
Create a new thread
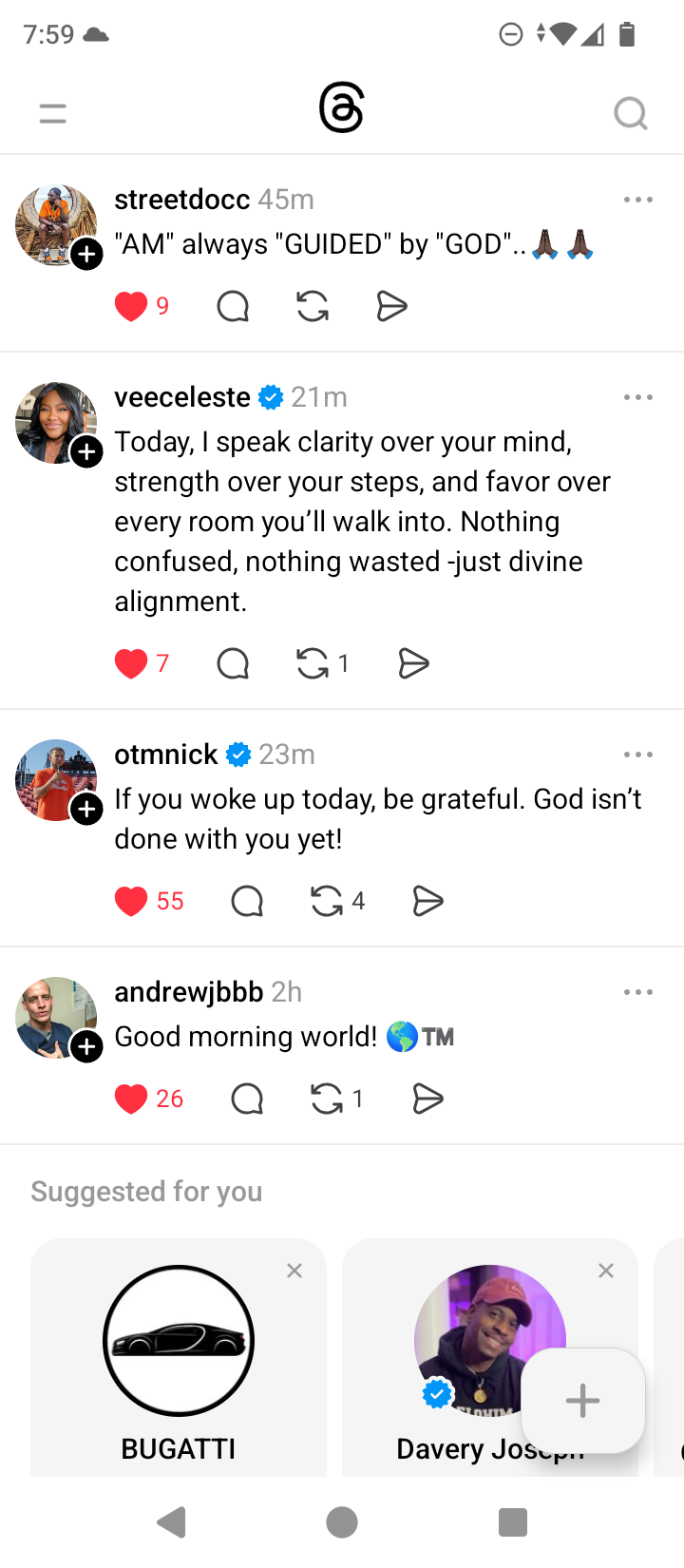pyautogui.click(x=582, y=1401)
